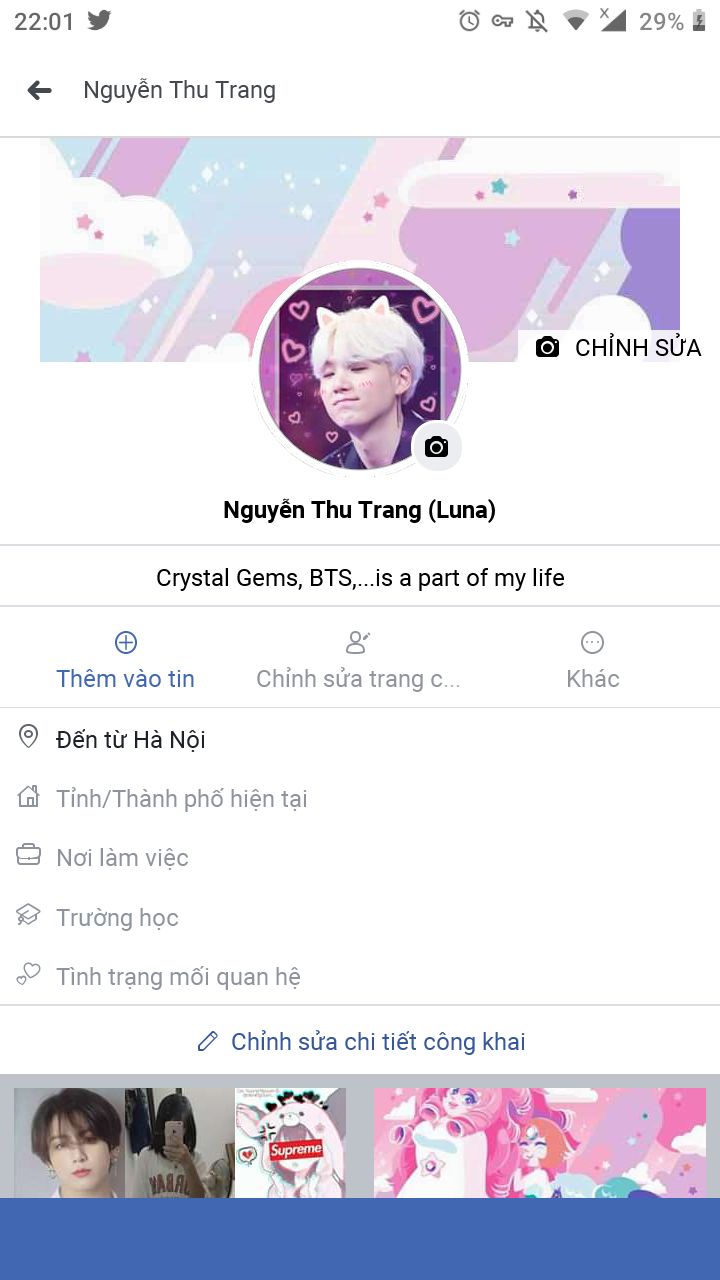
Task: Edit the Crystal Gems, BTS bio
Action: click(360, 577)
